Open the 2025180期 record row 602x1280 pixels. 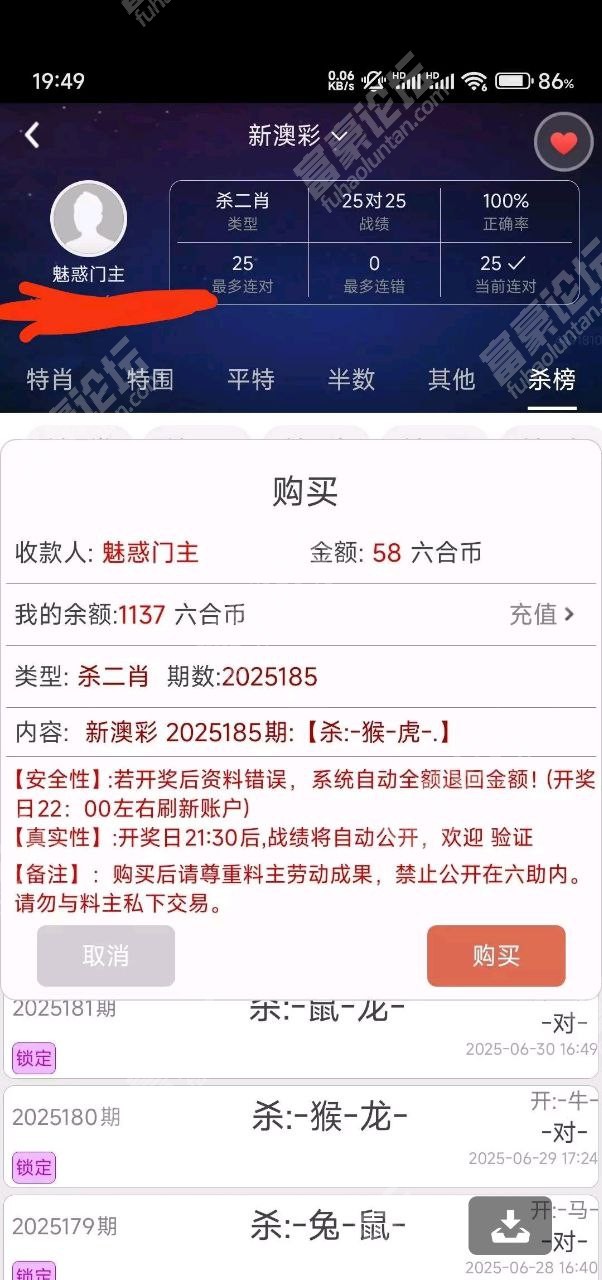(300, 1135)
